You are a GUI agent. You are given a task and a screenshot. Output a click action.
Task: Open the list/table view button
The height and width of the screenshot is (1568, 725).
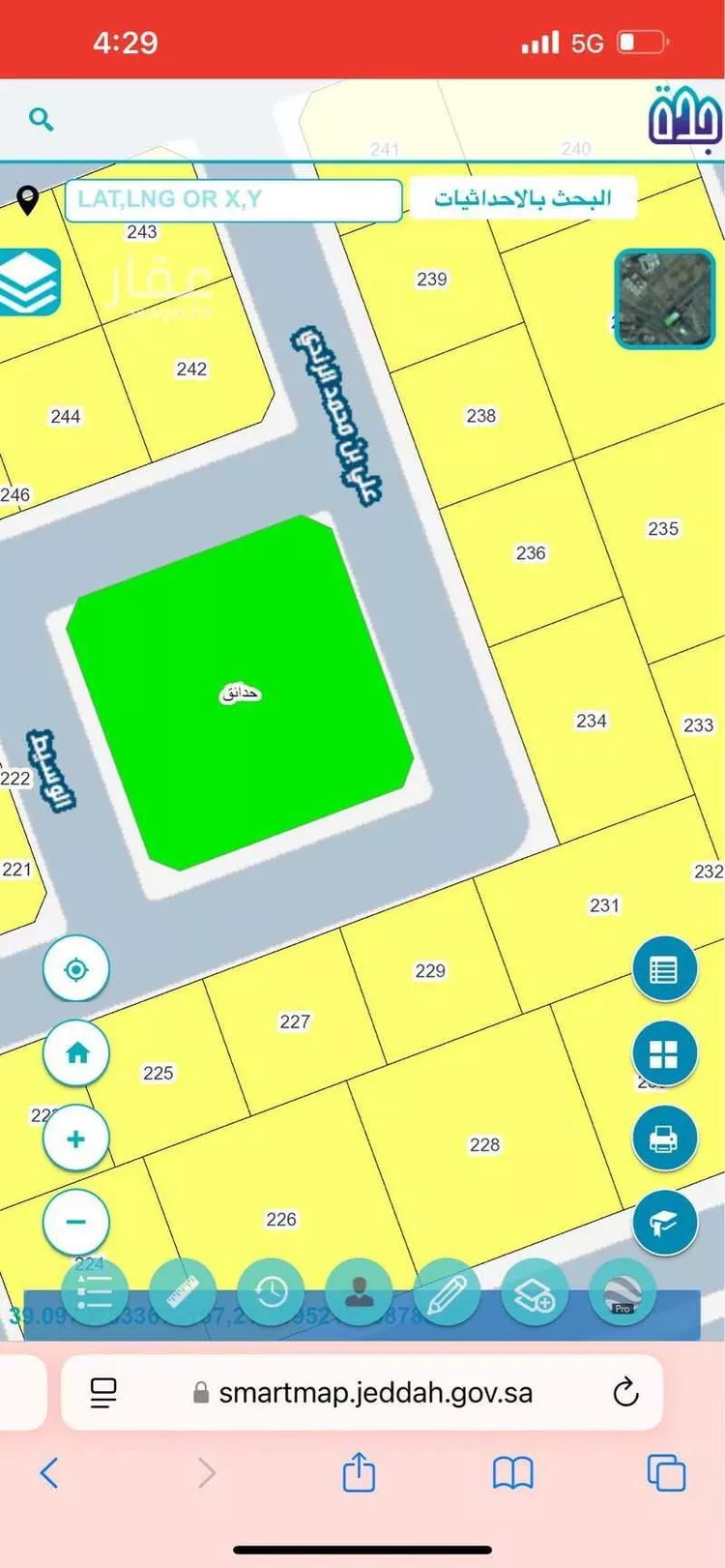(x=664, y=969)
